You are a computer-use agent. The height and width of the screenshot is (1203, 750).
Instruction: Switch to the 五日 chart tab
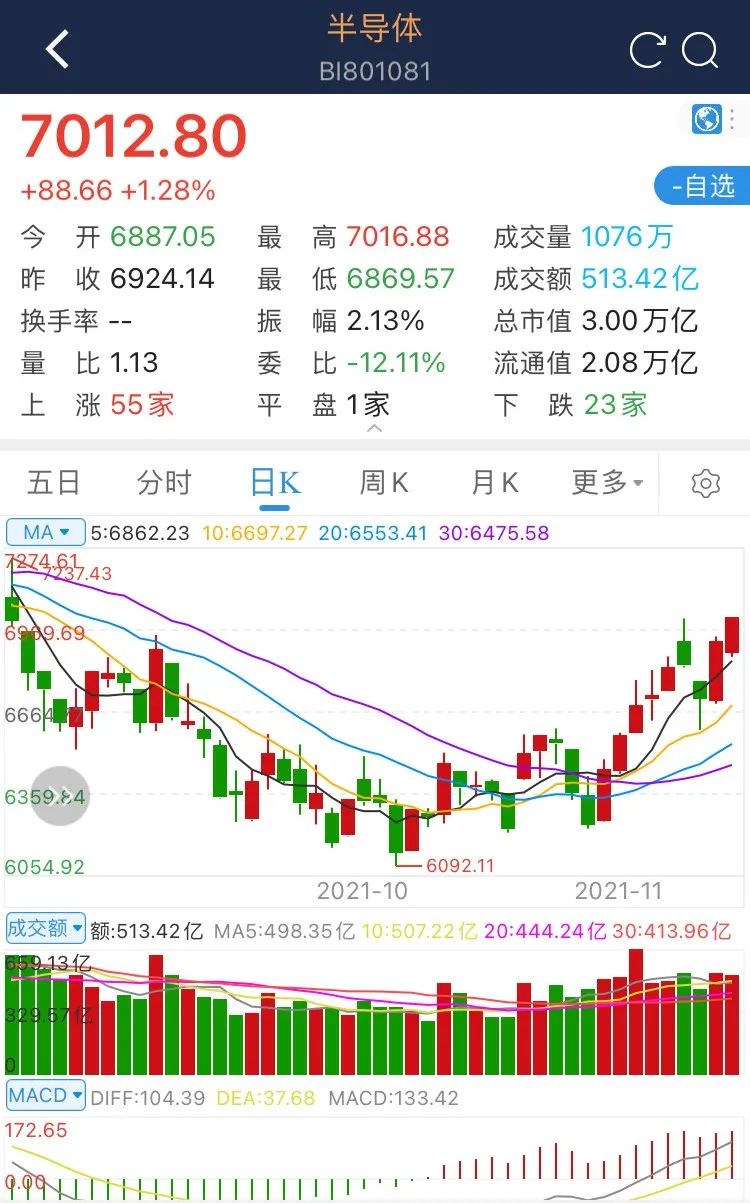click(54, 483)
